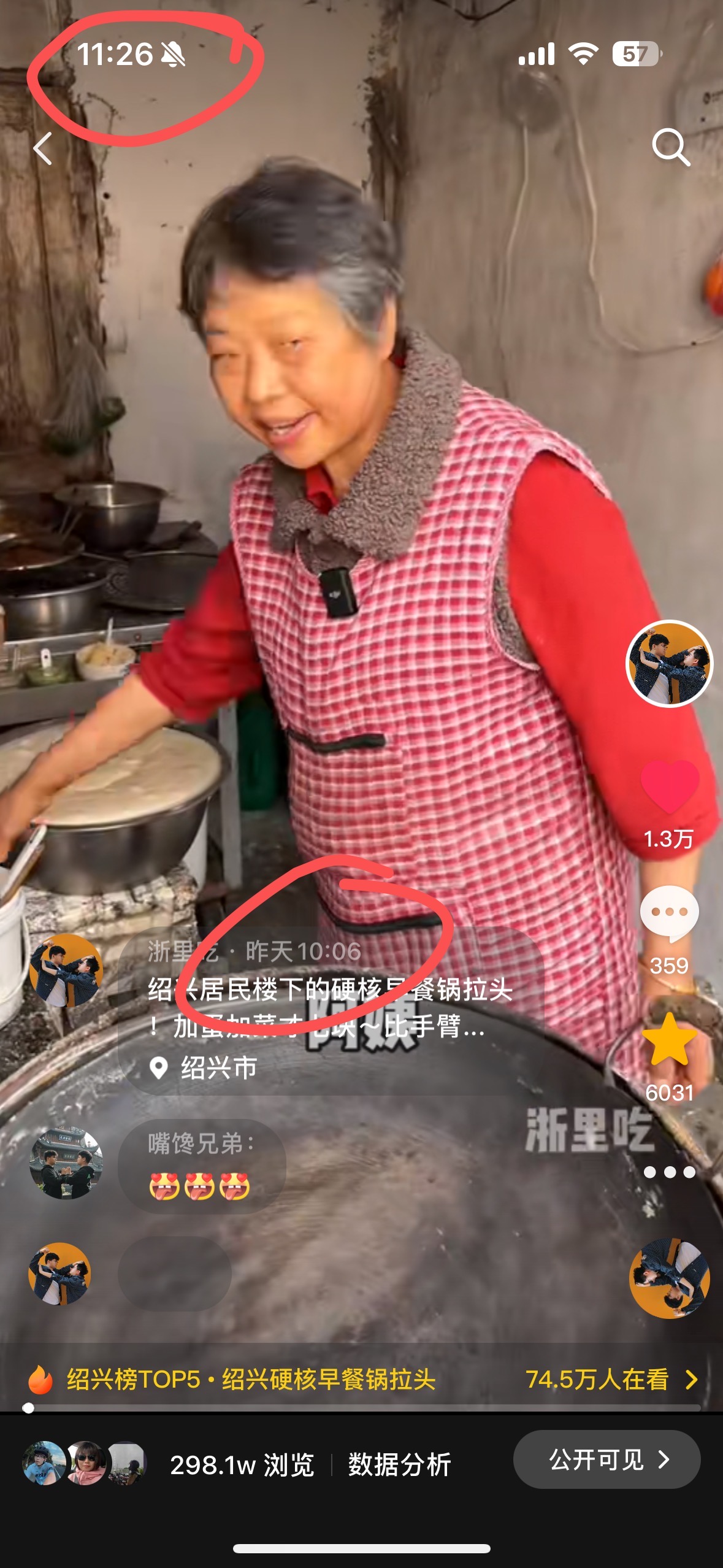Like the video with the heart icon
This screenshot has height=1568, width=723.
tap(669, 786)
